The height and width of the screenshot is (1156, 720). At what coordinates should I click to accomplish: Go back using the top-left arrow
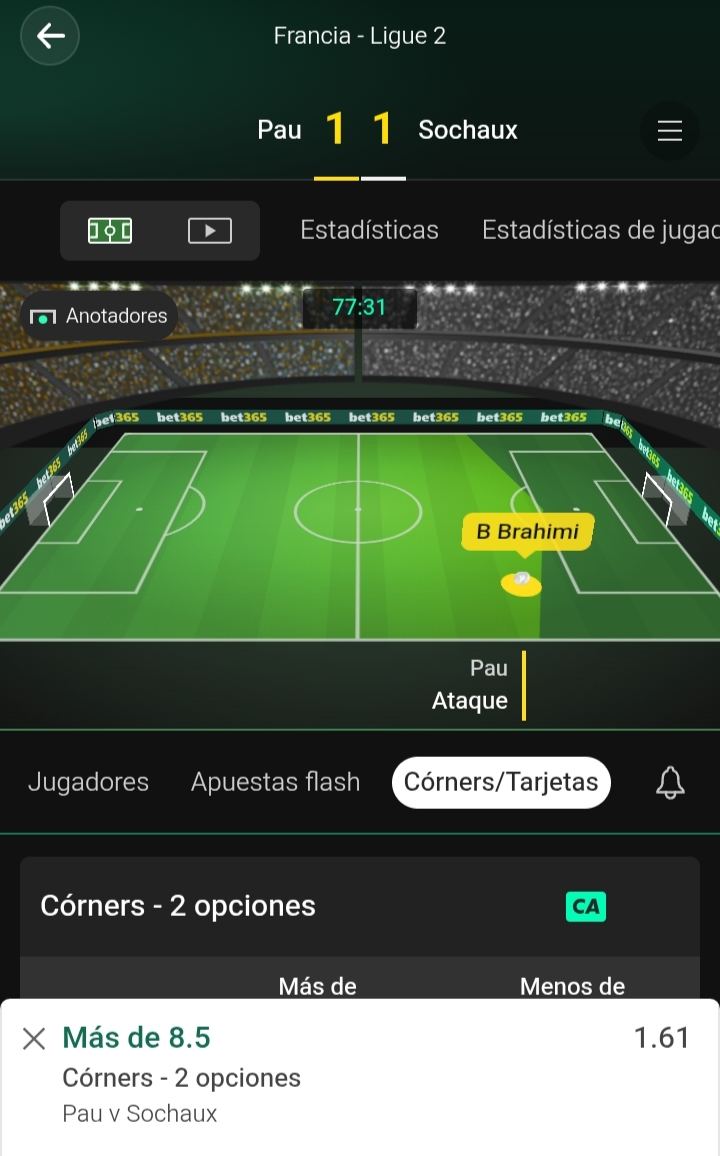pos(50,35)
